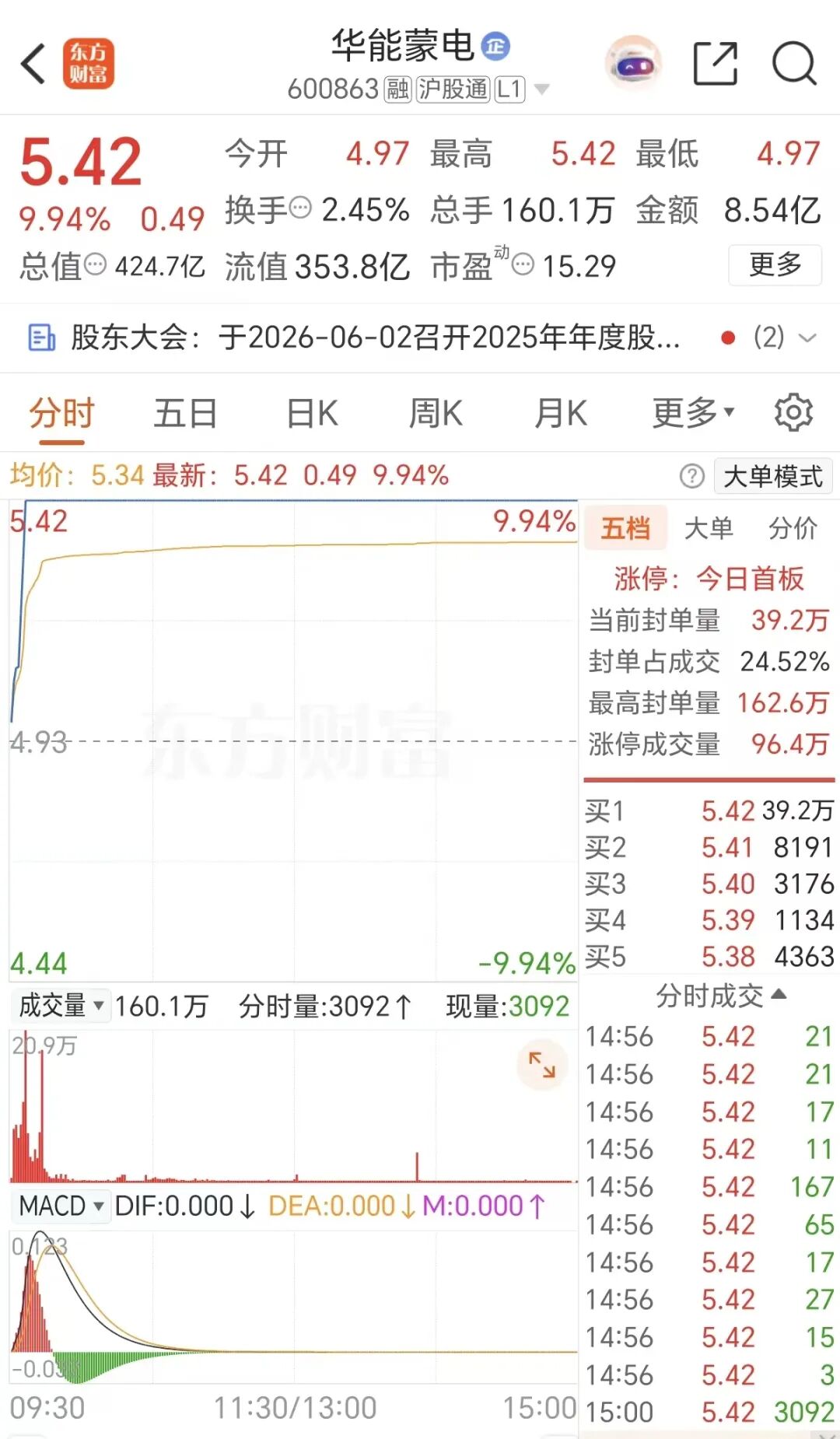The height and width of the screenshot is (1439, 840).
Task: Switch to the 月K chart tab
Action: pos(560,413)
